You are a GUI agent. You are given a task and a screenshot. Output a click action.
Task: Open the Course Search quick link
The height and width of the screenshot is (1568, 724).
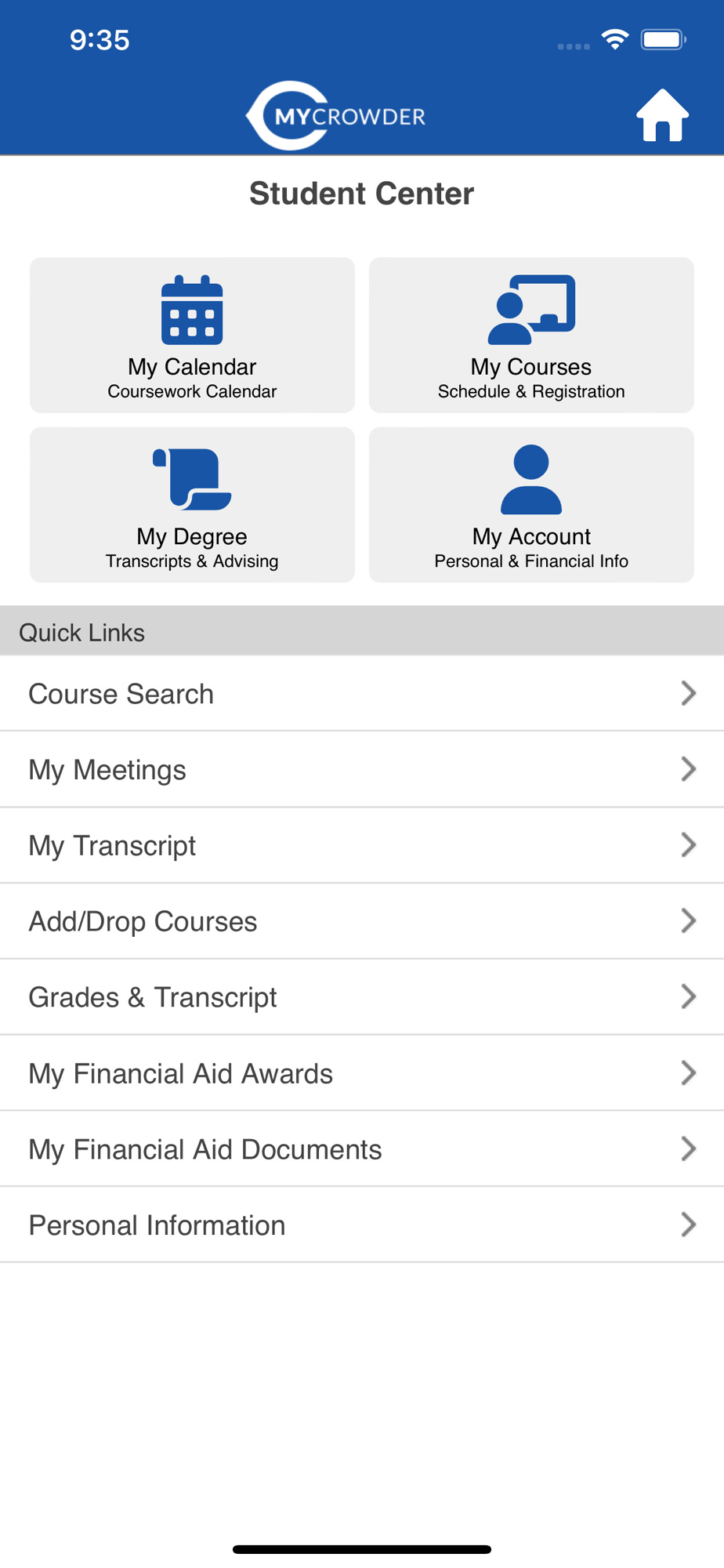coord(362,694)
